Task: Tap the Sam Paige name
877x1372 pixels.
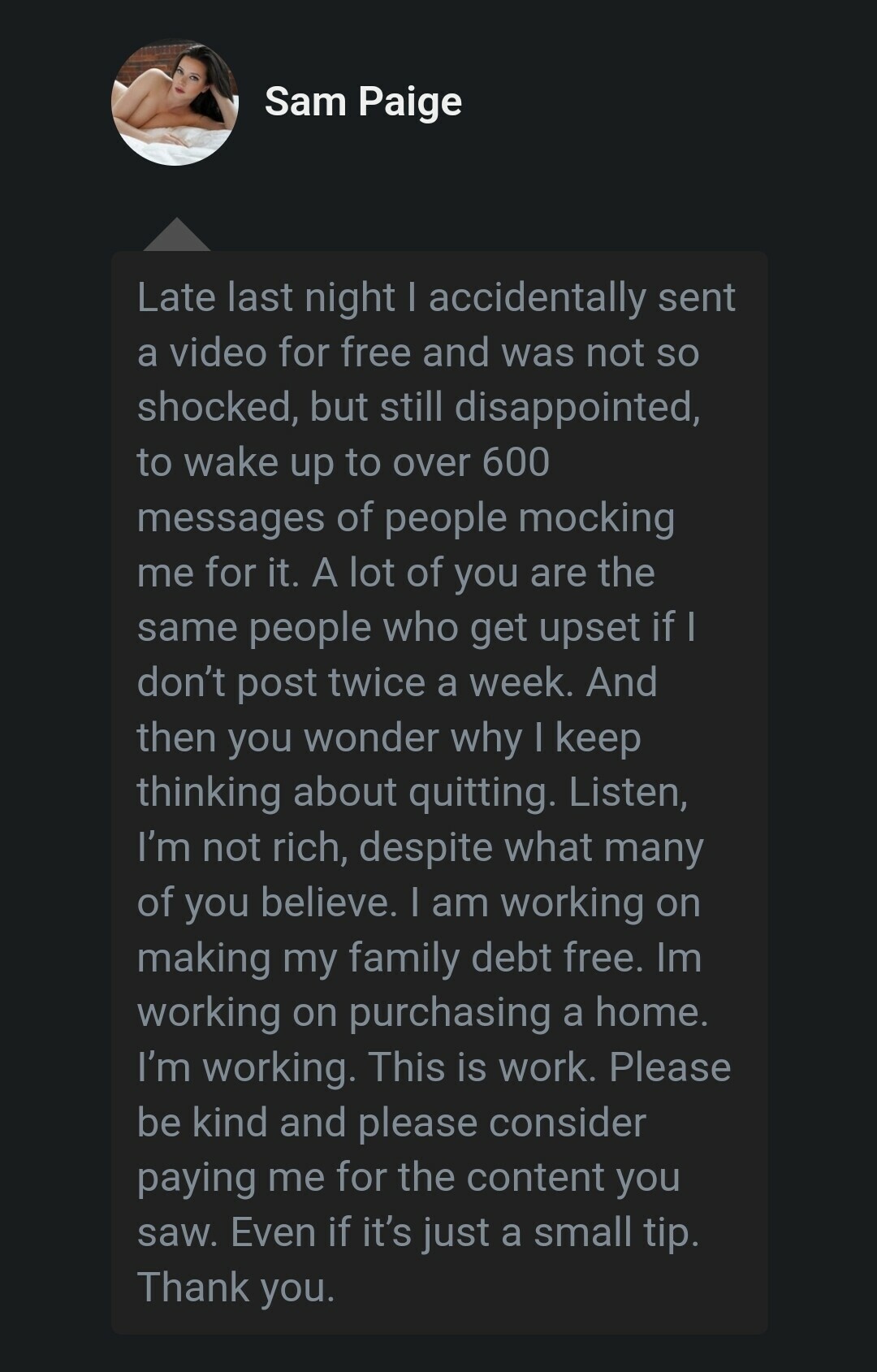Action: coord(363,102)
